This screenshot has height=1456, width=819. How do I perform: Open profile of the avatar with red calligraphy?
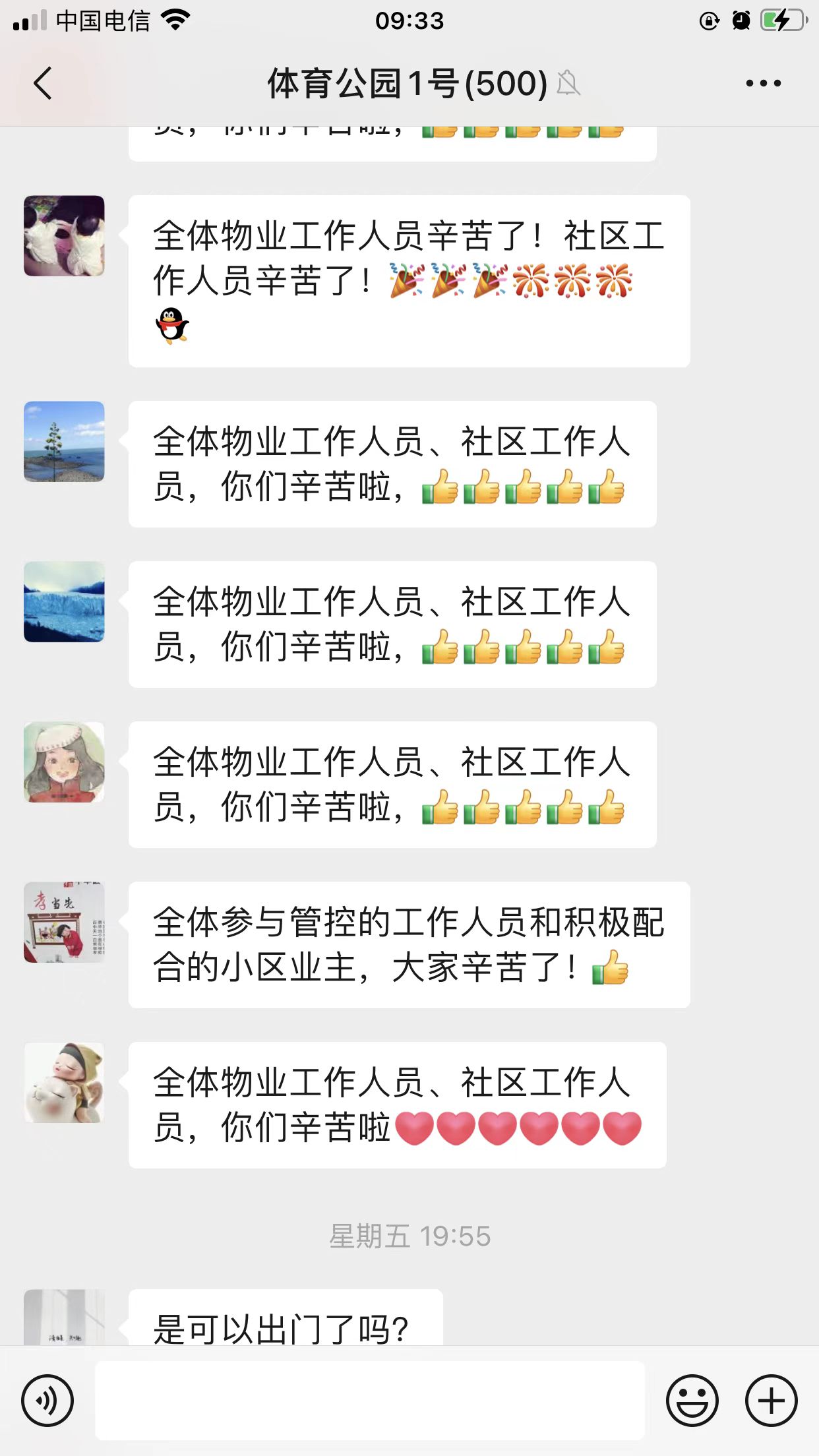64,922
